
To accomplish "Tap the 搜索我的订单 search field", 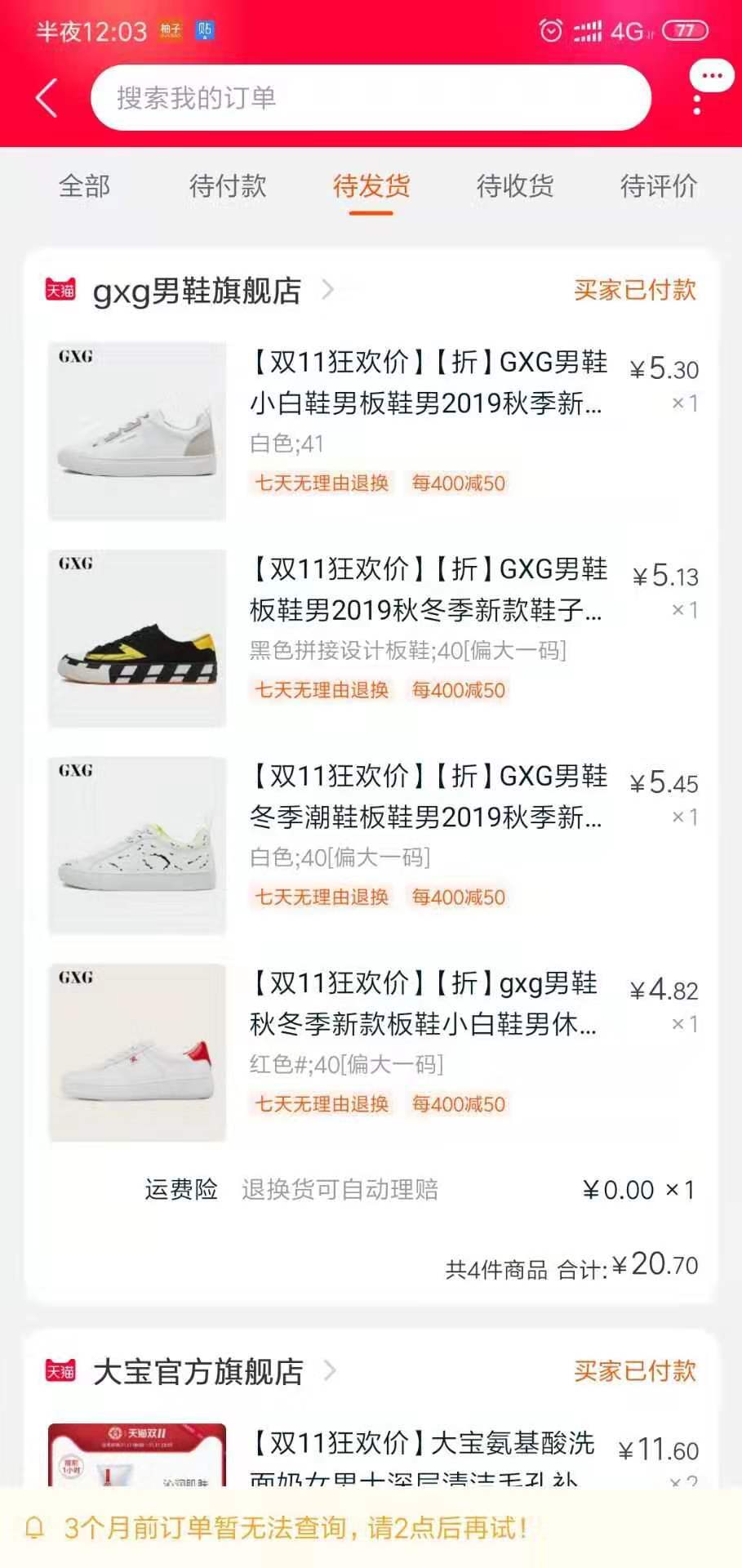I will pyautogui.click(x=370, y=96).
